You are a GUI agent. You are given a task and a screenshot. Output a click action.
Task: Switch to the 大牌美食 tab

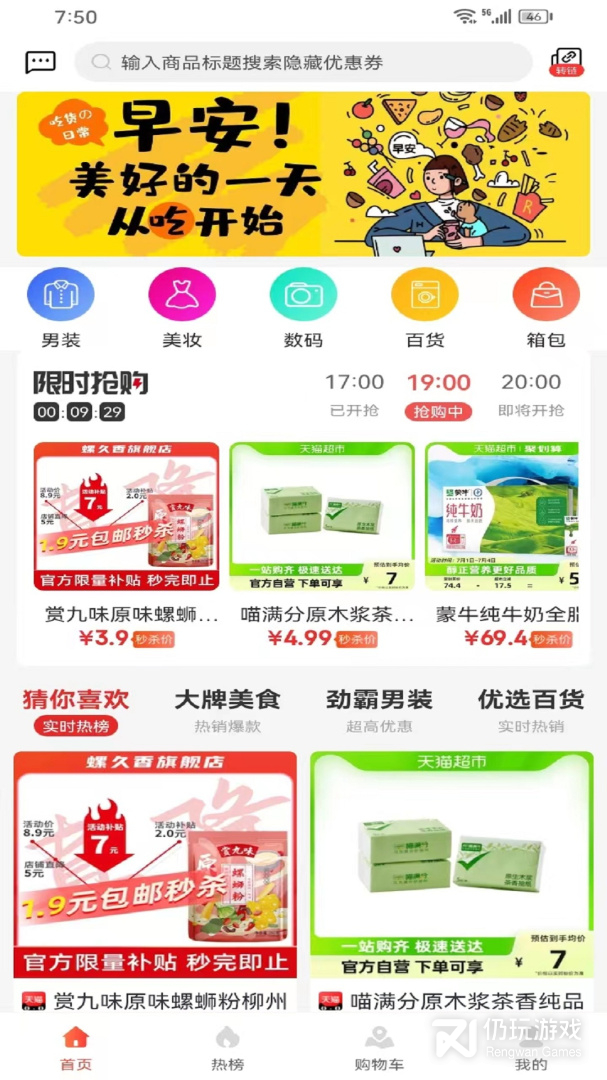[x=227, y=710]
